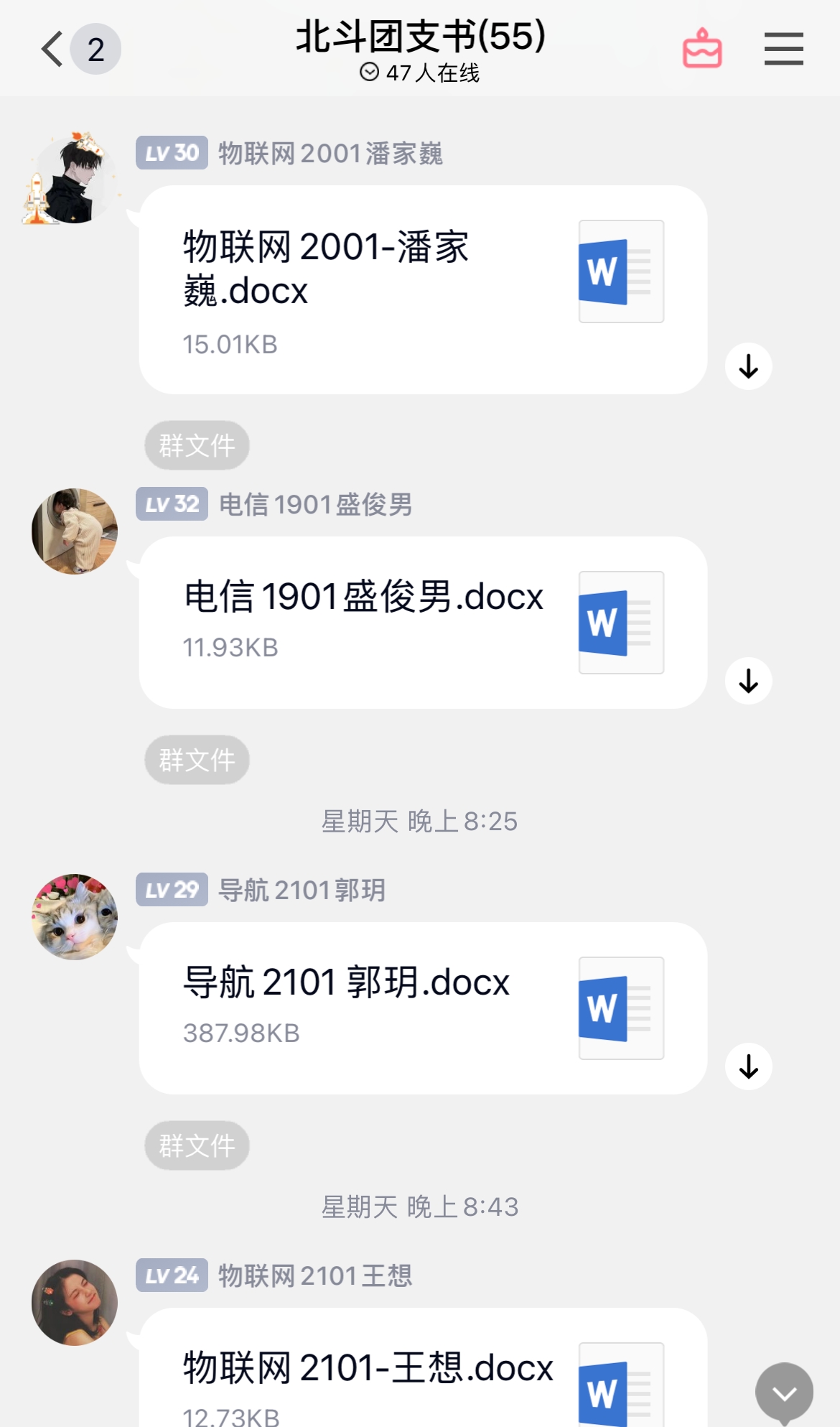This screenshot has width=840, height=1427.
Task: Download 电信1901盛俊男.docx with the arrow
Action: point(748,681)
